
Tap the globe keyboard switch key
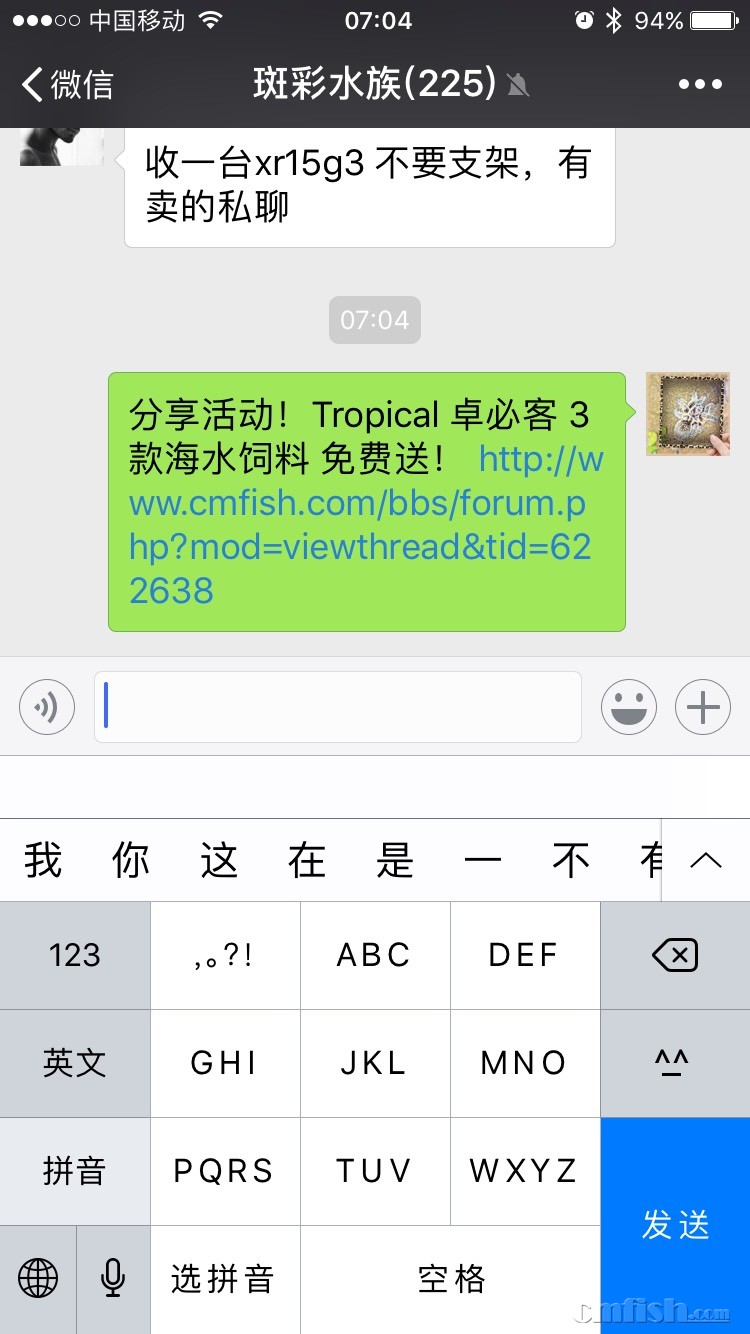tap(38, 1278)
